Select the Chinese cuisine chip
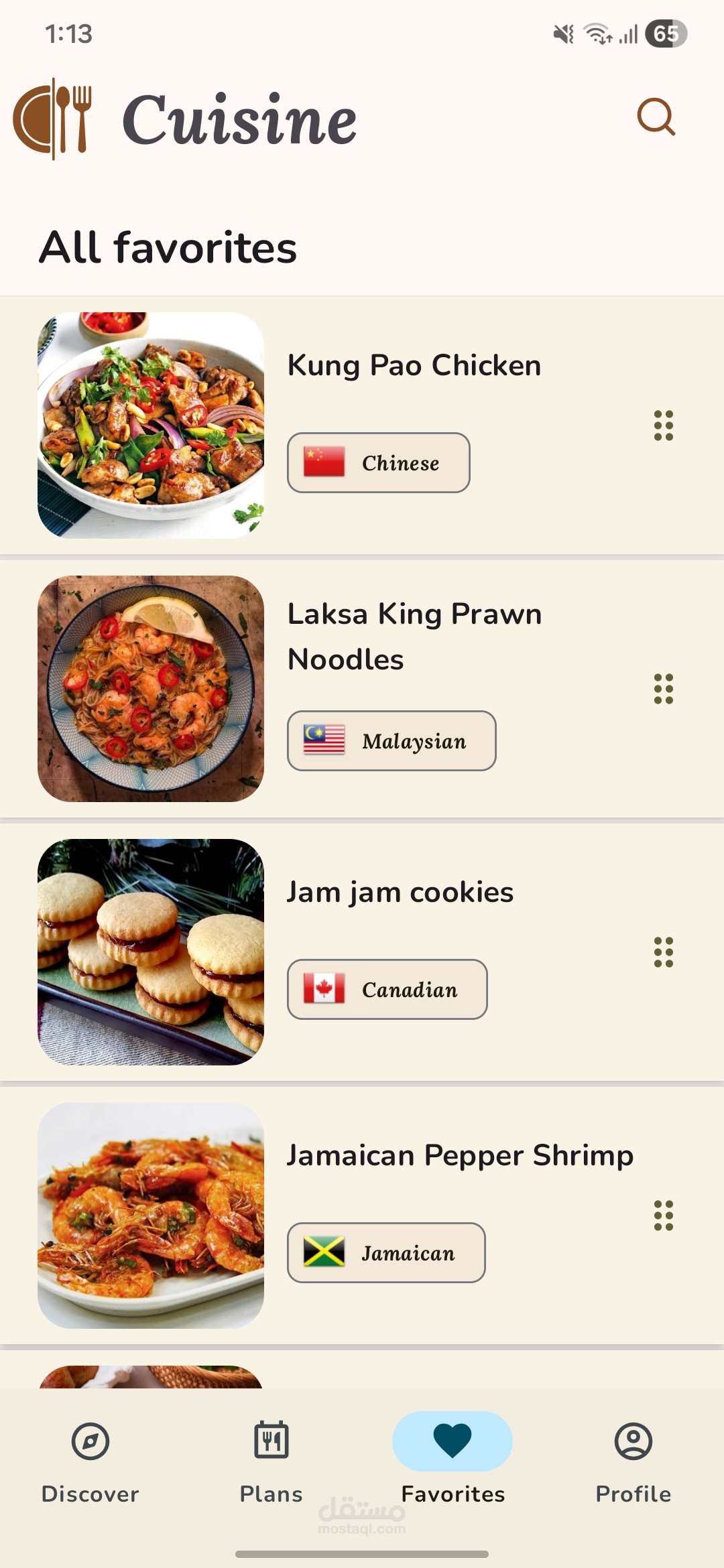The width and height of the screenshot is (724, 1568). point(379,463)
